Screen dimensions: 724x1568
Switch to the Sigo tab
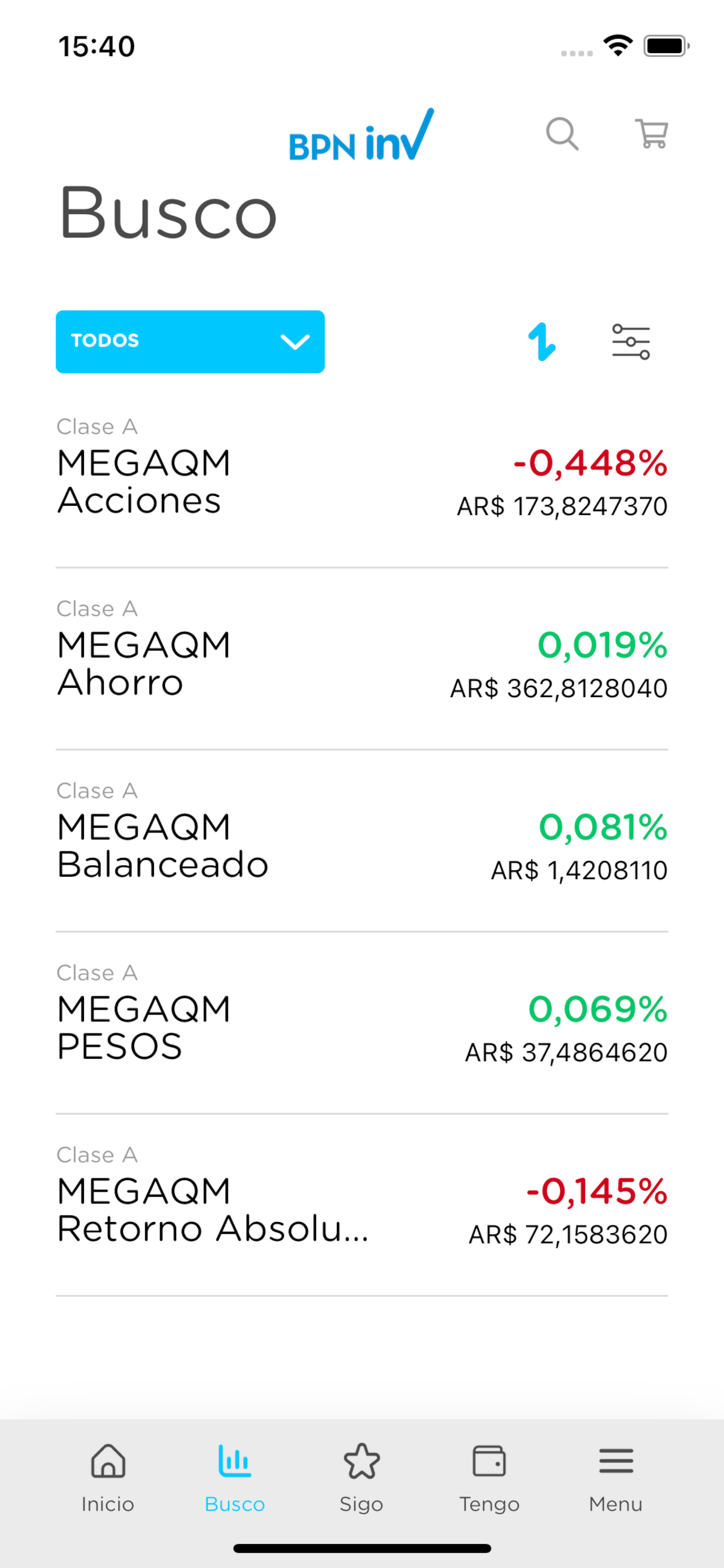[361, 1478]
